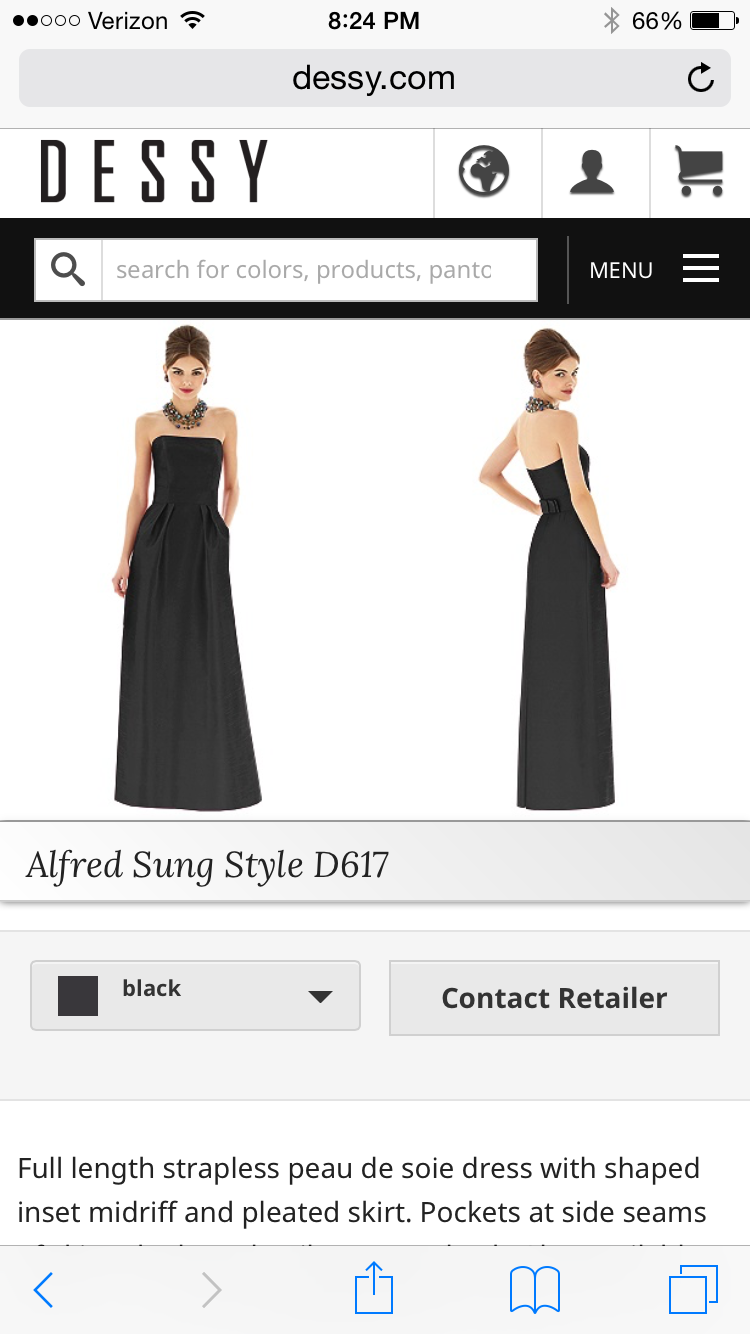This screenshot has height=1334, width=750.
Task: Show open Safari tabs
Action: (693, 1290)
